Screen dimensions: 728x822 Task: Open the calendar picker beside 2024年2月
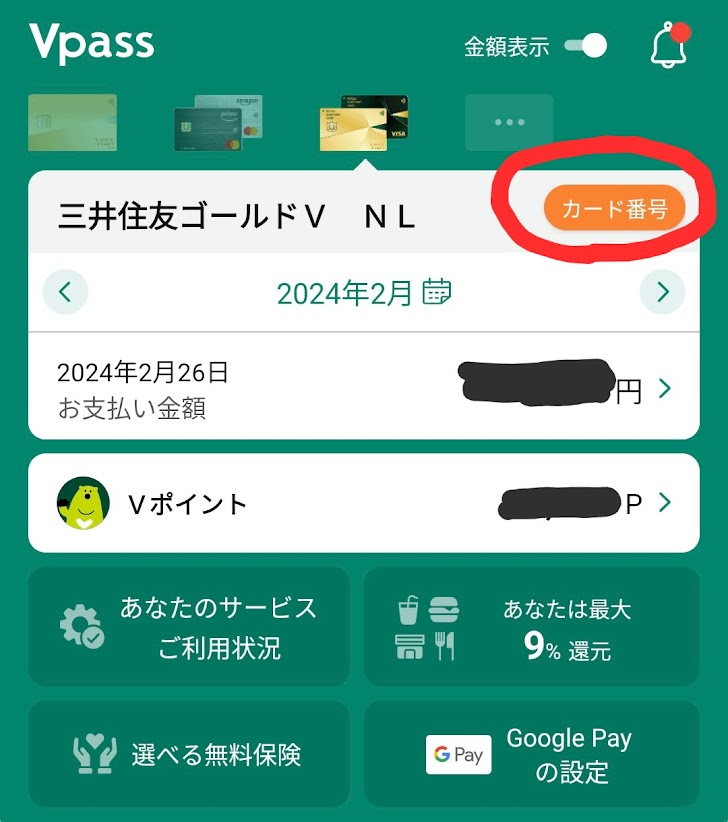click(436, 292)
